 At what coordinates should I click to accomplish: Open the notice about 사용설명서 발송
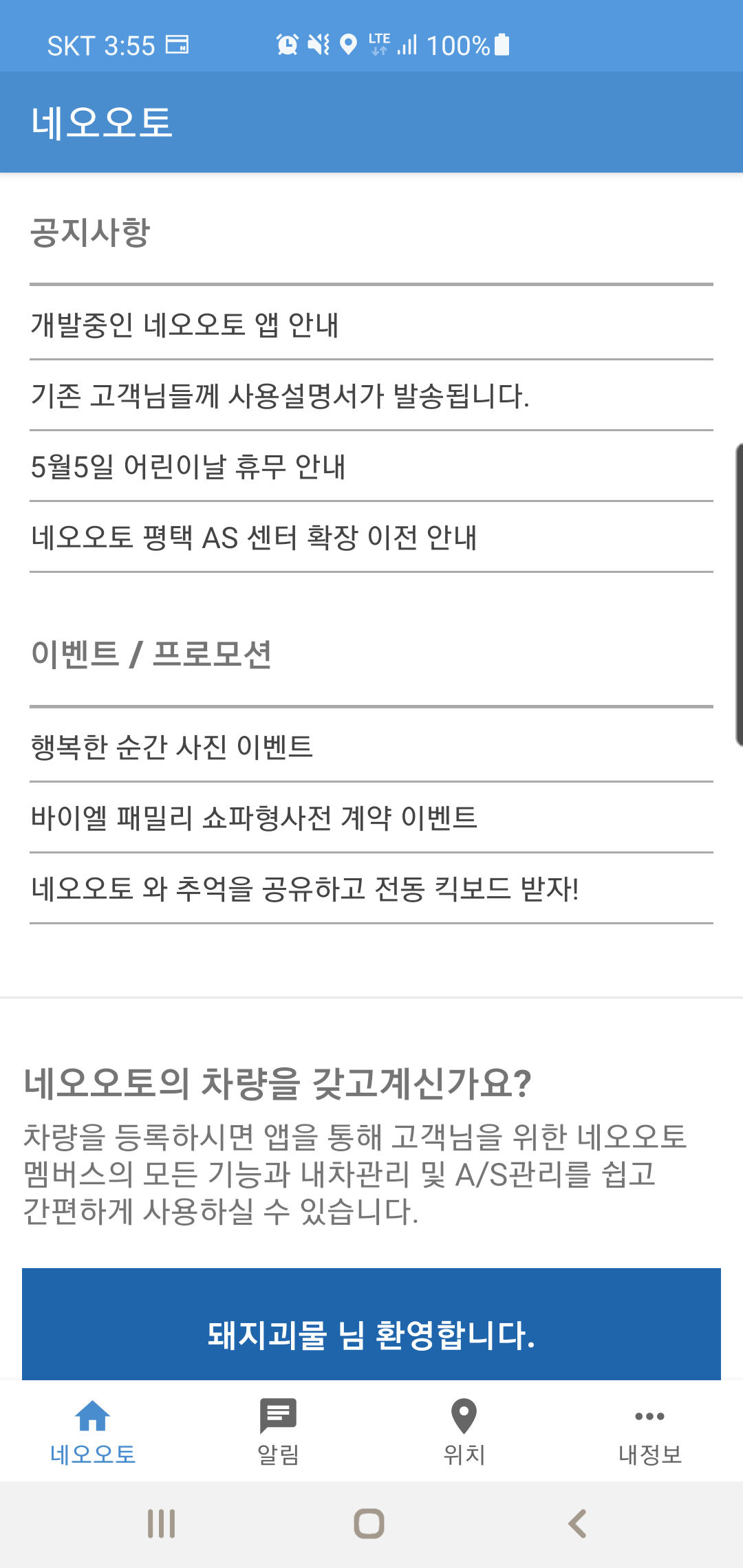tap(371, 395)
